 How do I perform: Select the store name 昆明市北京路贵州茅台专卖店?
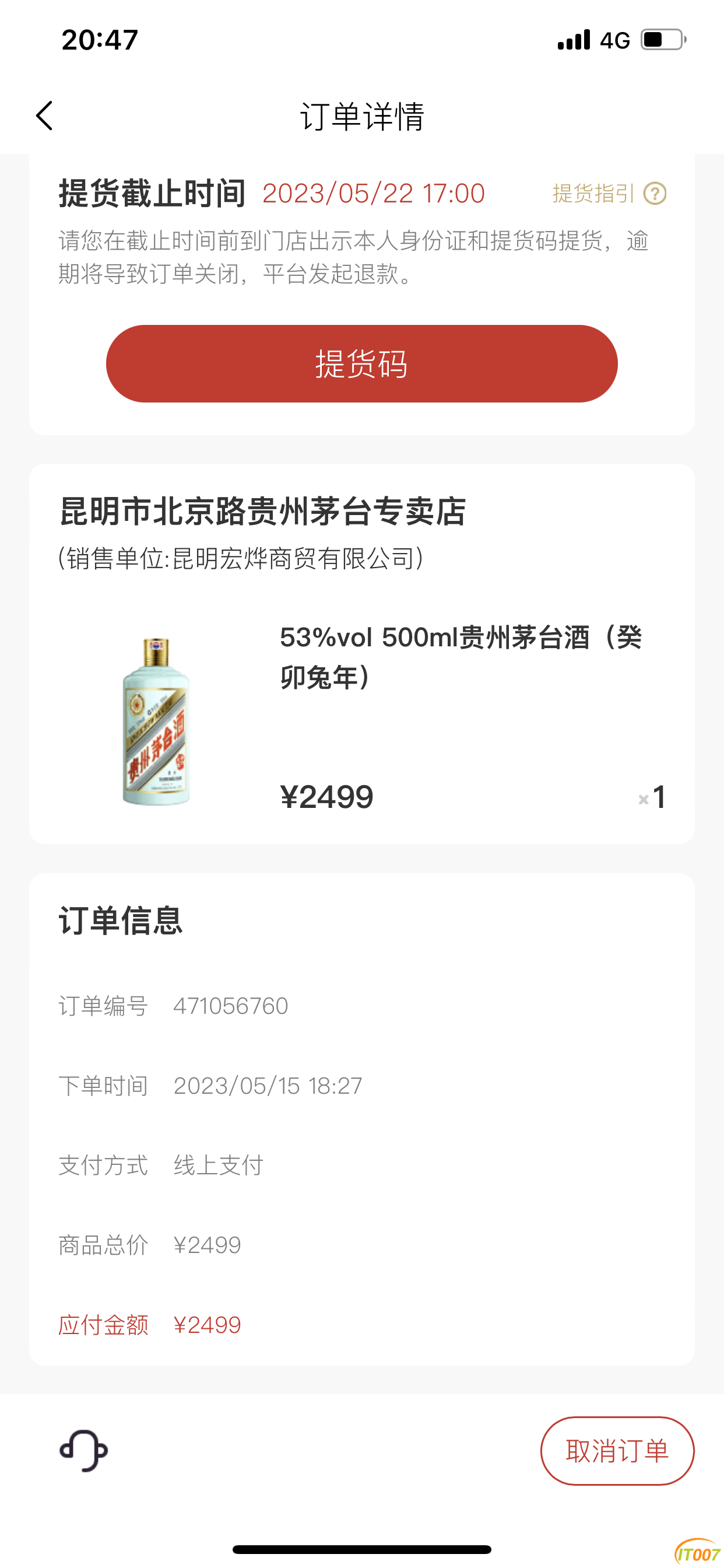pyautogui.click(x=265, y=513)
